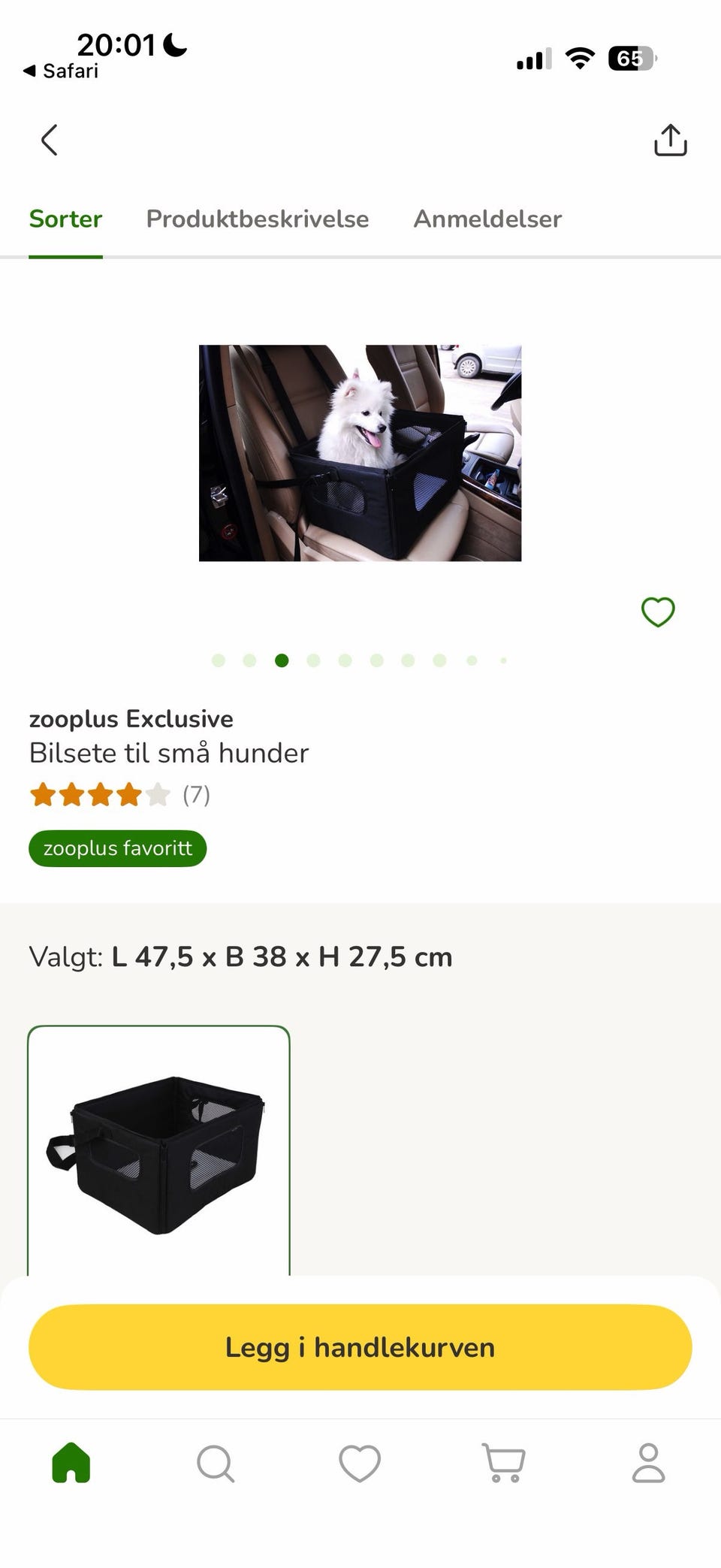Share this product using the share icon
The width and height of the screenshot is (721, 1568).
coord(670,140)
